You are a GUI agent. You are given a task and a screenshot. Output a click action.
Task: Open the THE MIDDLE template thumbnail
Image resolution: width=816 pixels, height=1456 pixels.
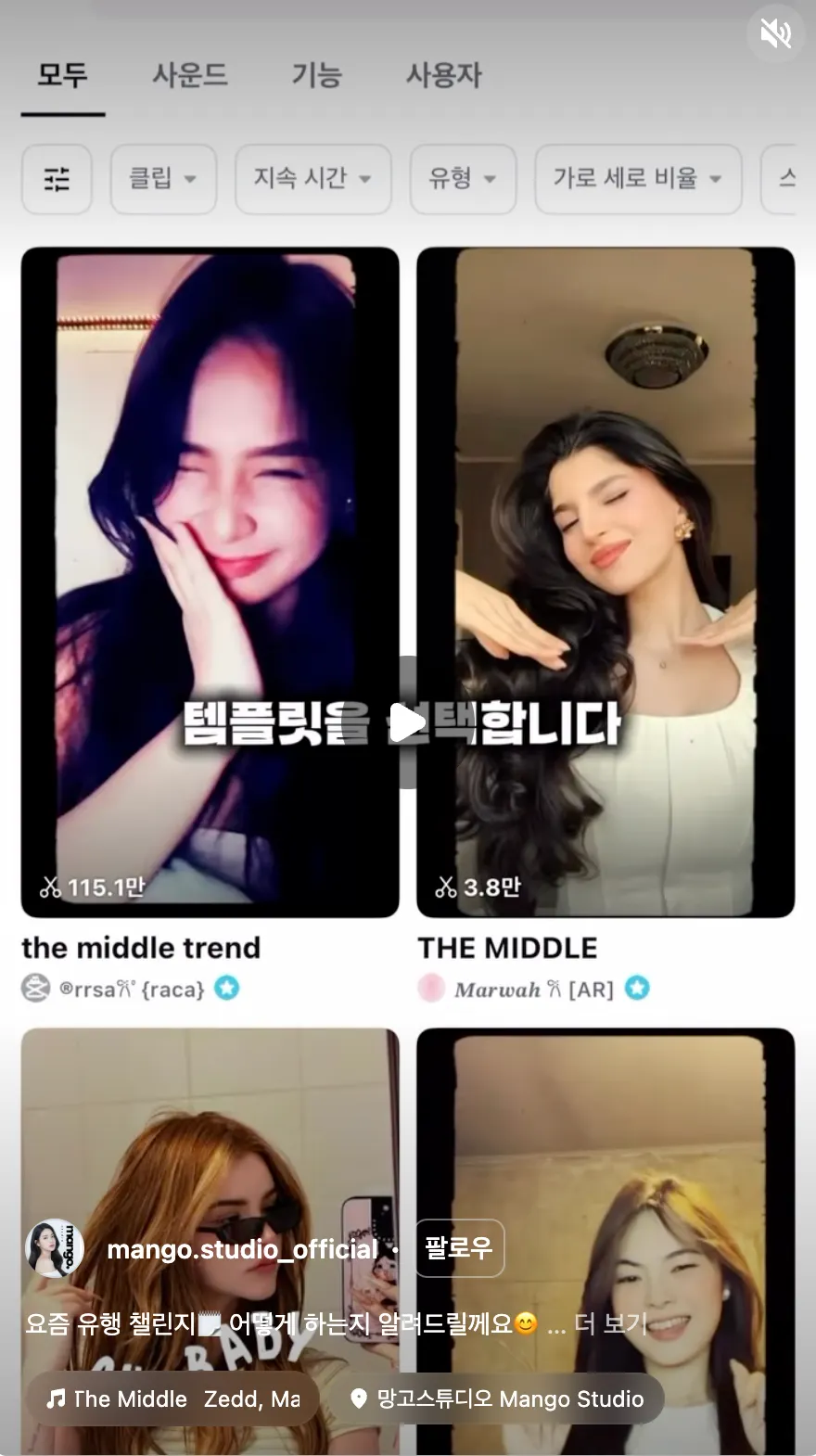pos(606,575)
